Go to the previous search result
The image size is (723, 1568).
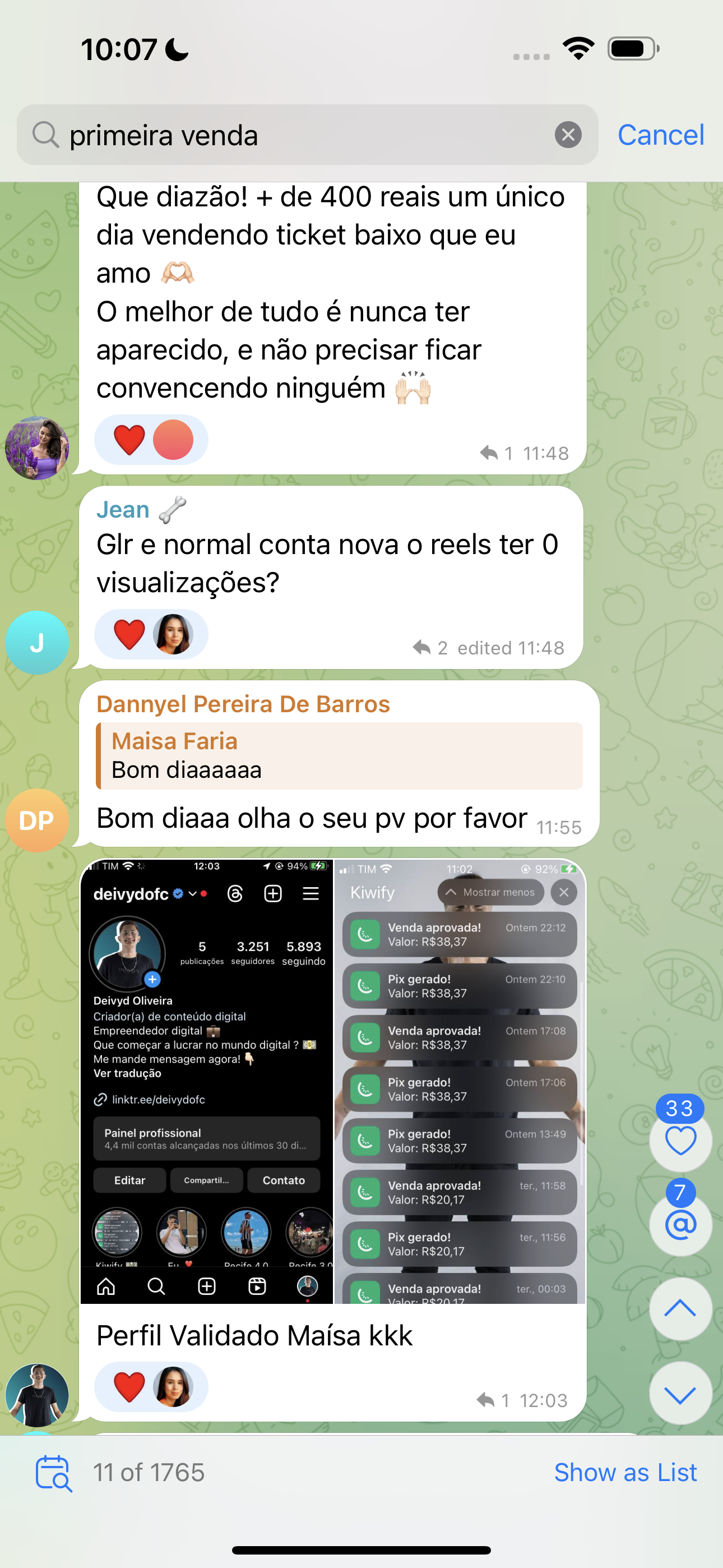[680, 1308]
